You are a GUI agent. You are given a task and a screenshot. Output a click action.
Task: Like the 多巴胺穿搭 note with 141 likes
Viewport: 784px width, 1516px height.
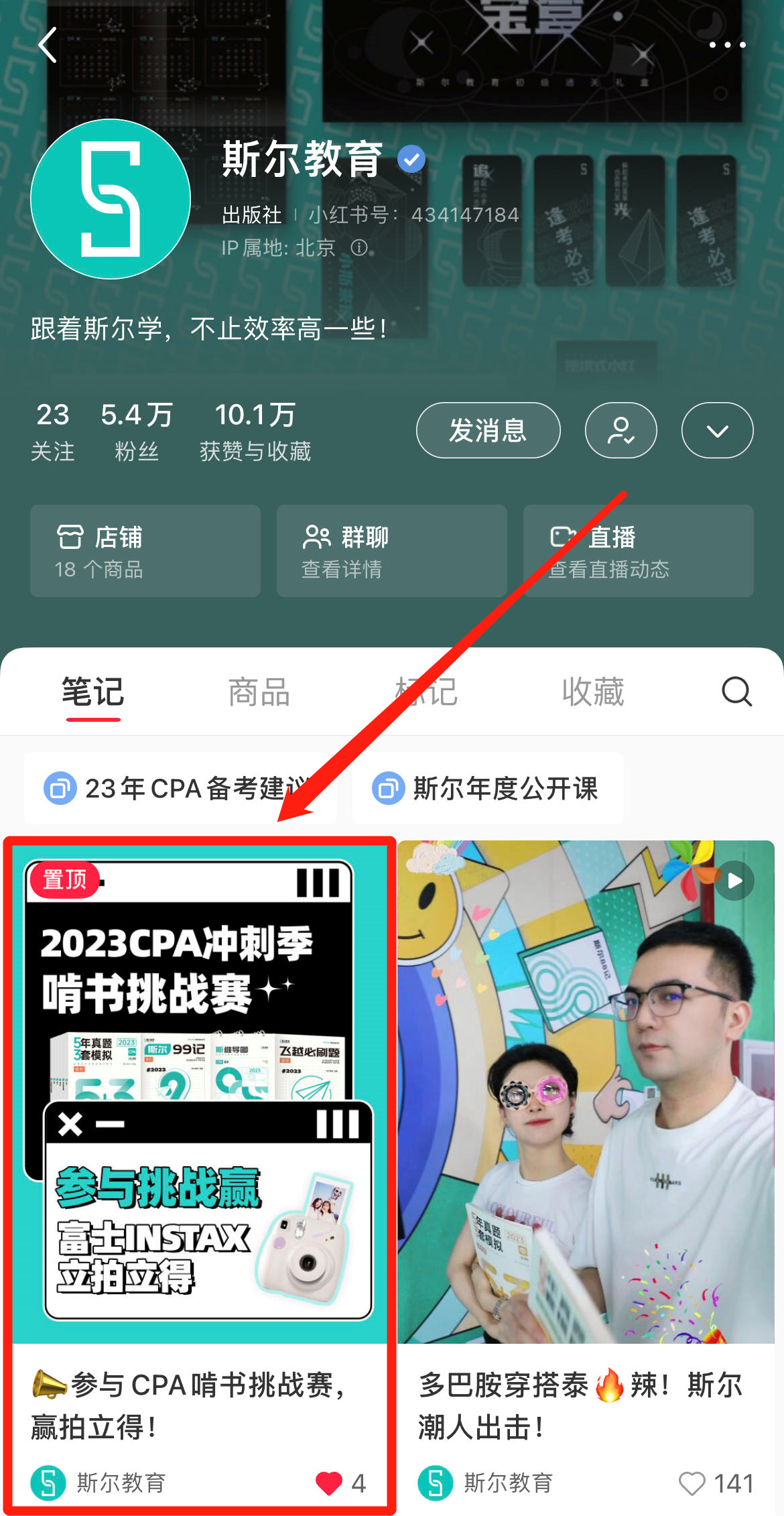pyautogui.click(x=692, y=1483)
